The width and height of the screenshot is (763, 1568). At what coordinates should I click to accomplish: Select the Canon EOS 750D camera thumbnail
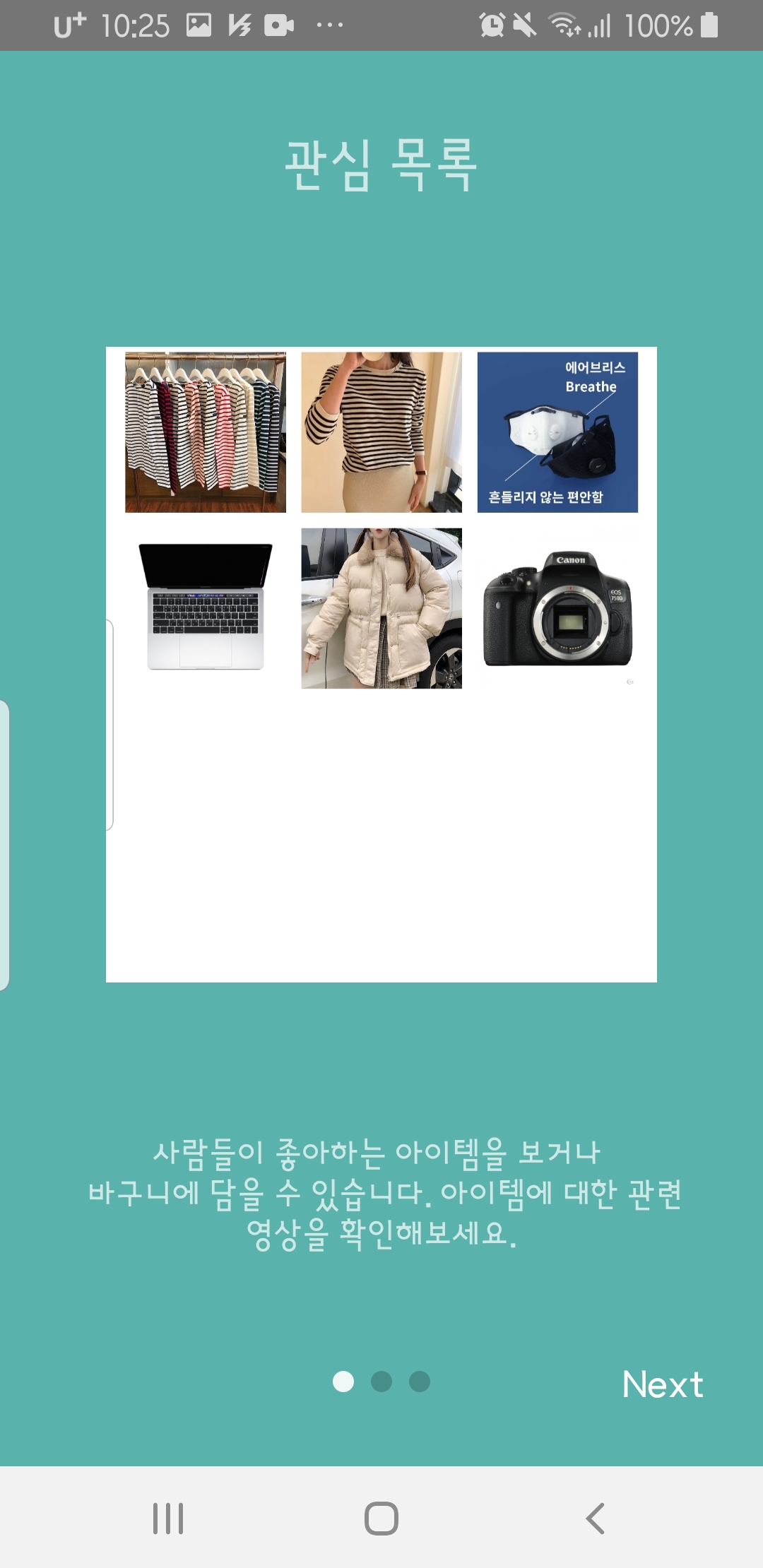(x=559, y=611)
